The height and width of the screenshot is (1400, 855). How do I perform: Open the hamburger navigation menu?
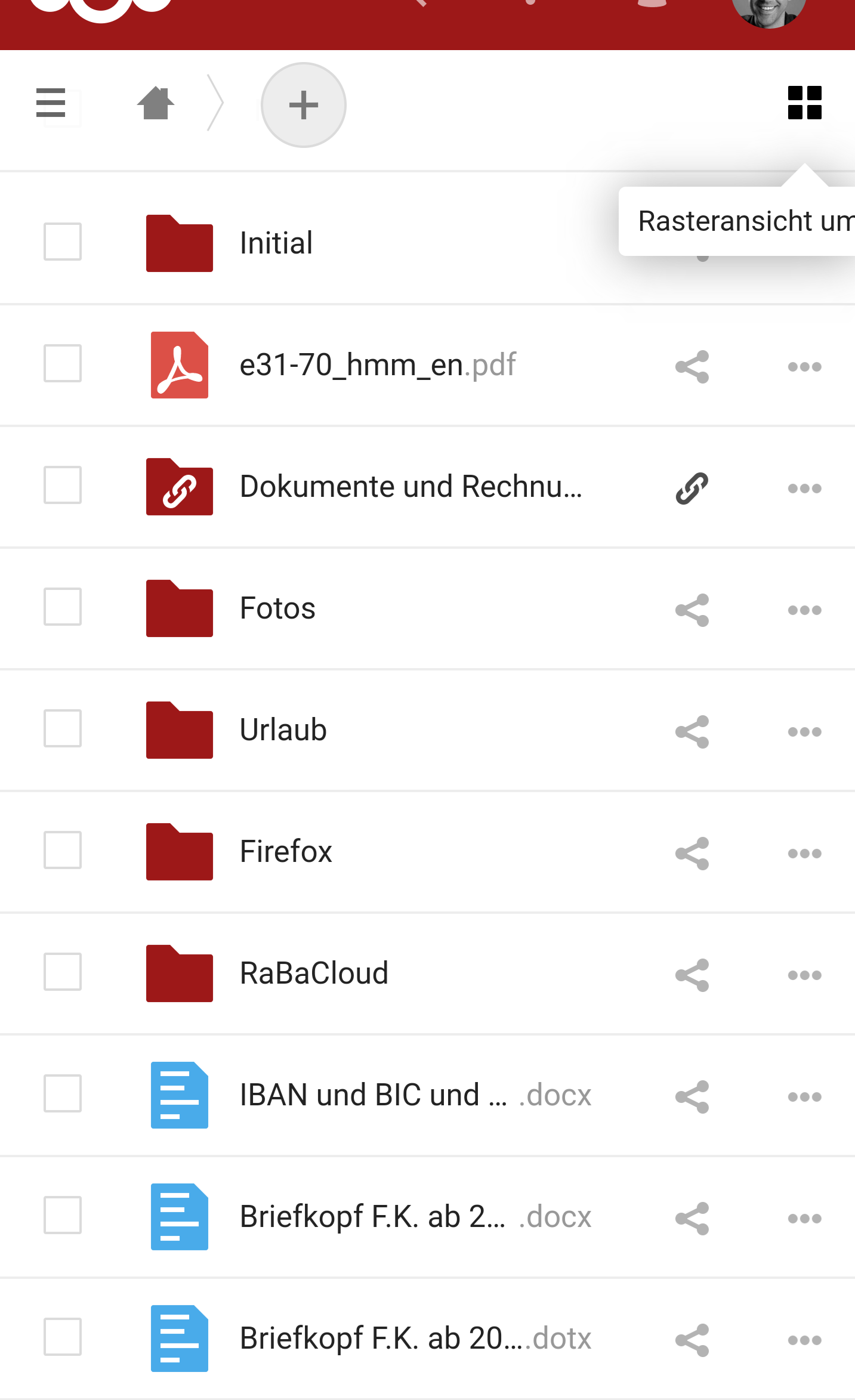(x=51, y=103)
